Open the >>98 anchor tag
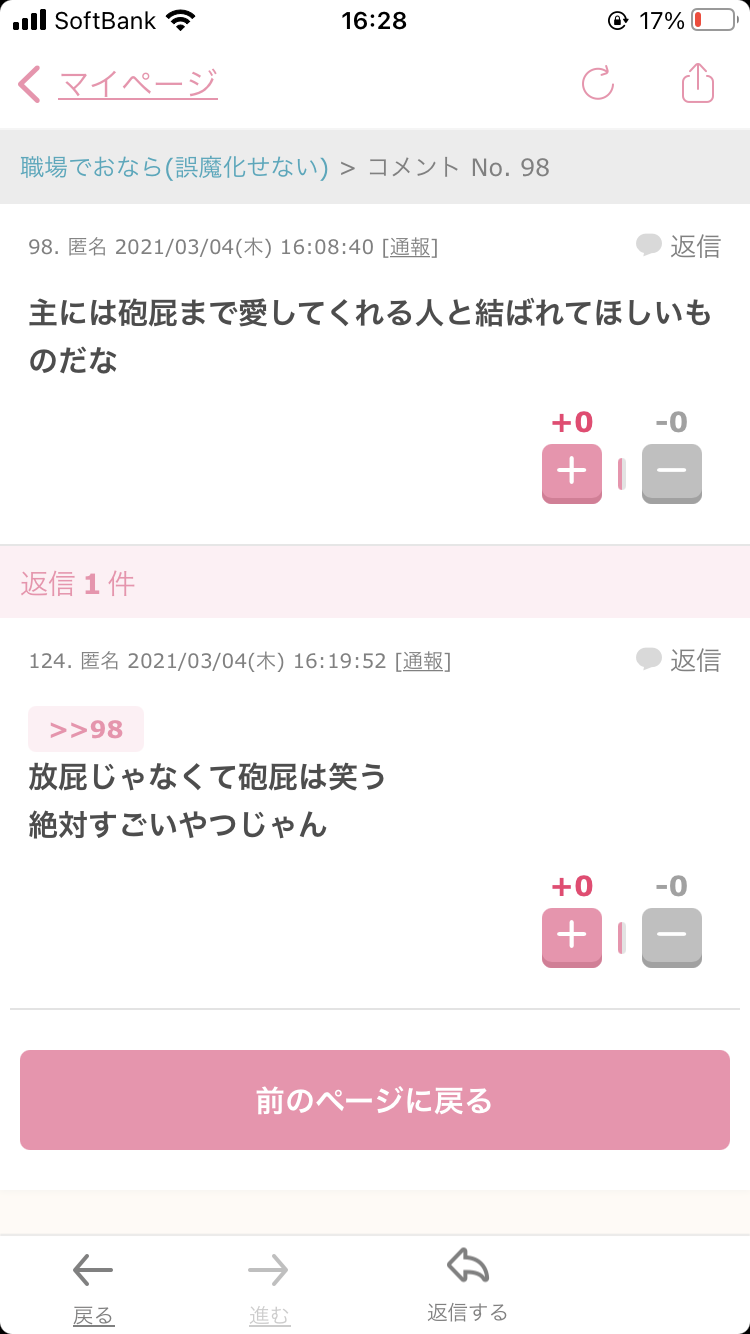This screenshot has height=1334, width=750. click(x=86, y=729)
